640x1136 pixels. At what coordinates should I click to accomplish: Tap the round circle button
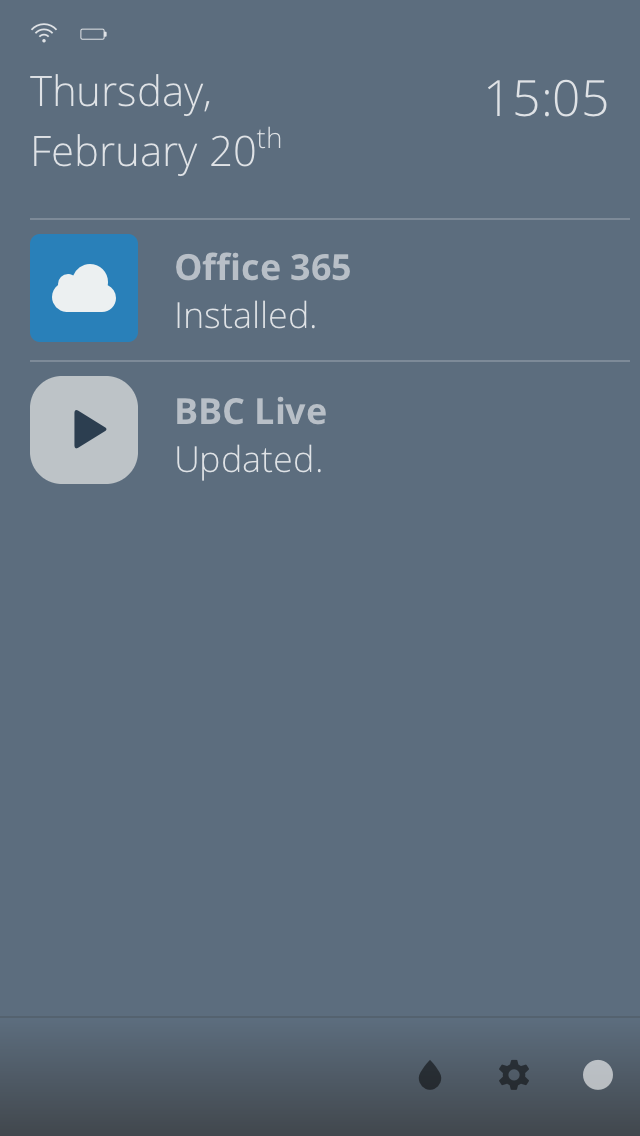598,1075
